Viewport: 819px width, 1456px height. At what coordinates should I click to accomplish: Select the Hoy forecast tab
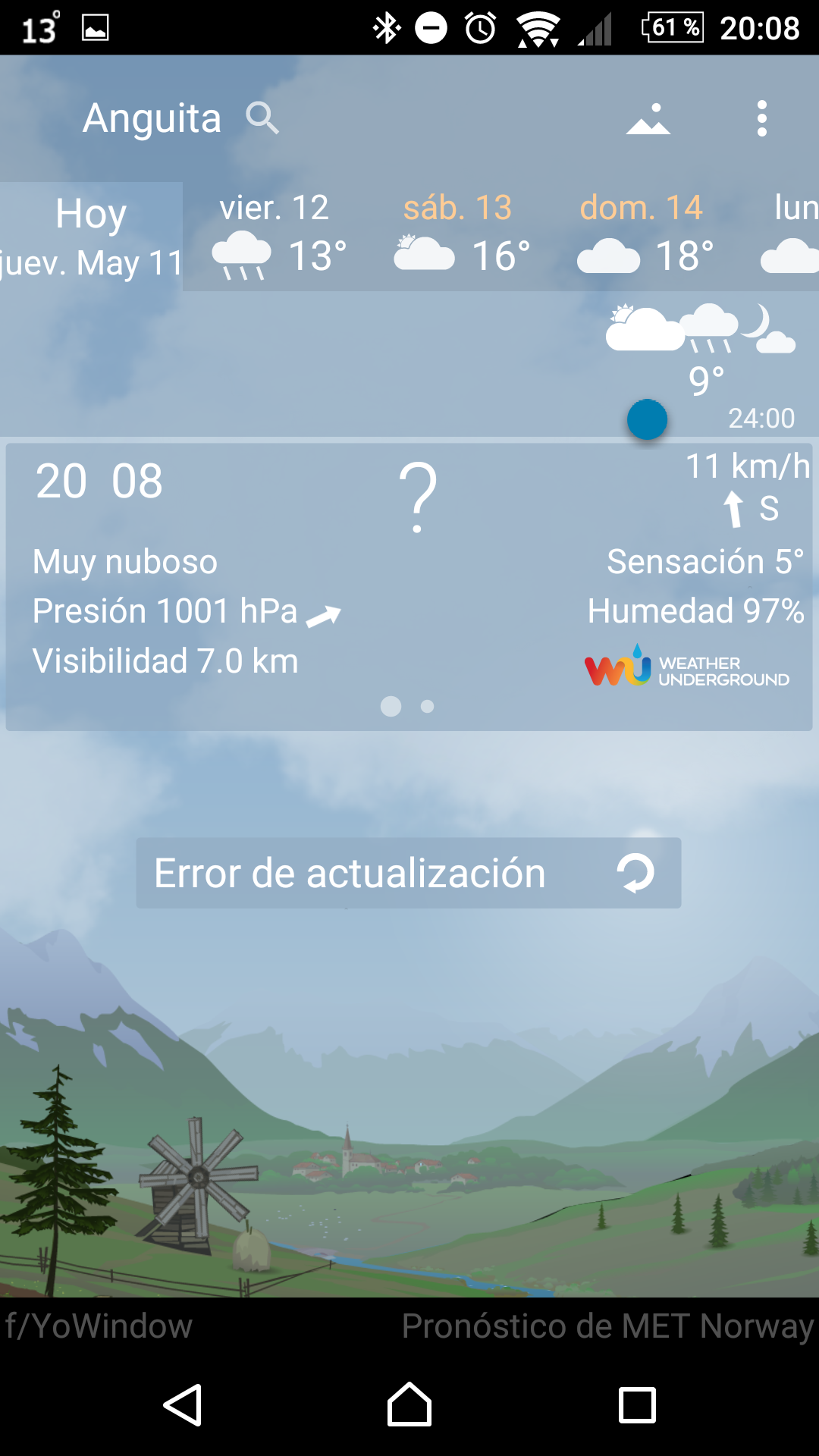tap(91, 236)
